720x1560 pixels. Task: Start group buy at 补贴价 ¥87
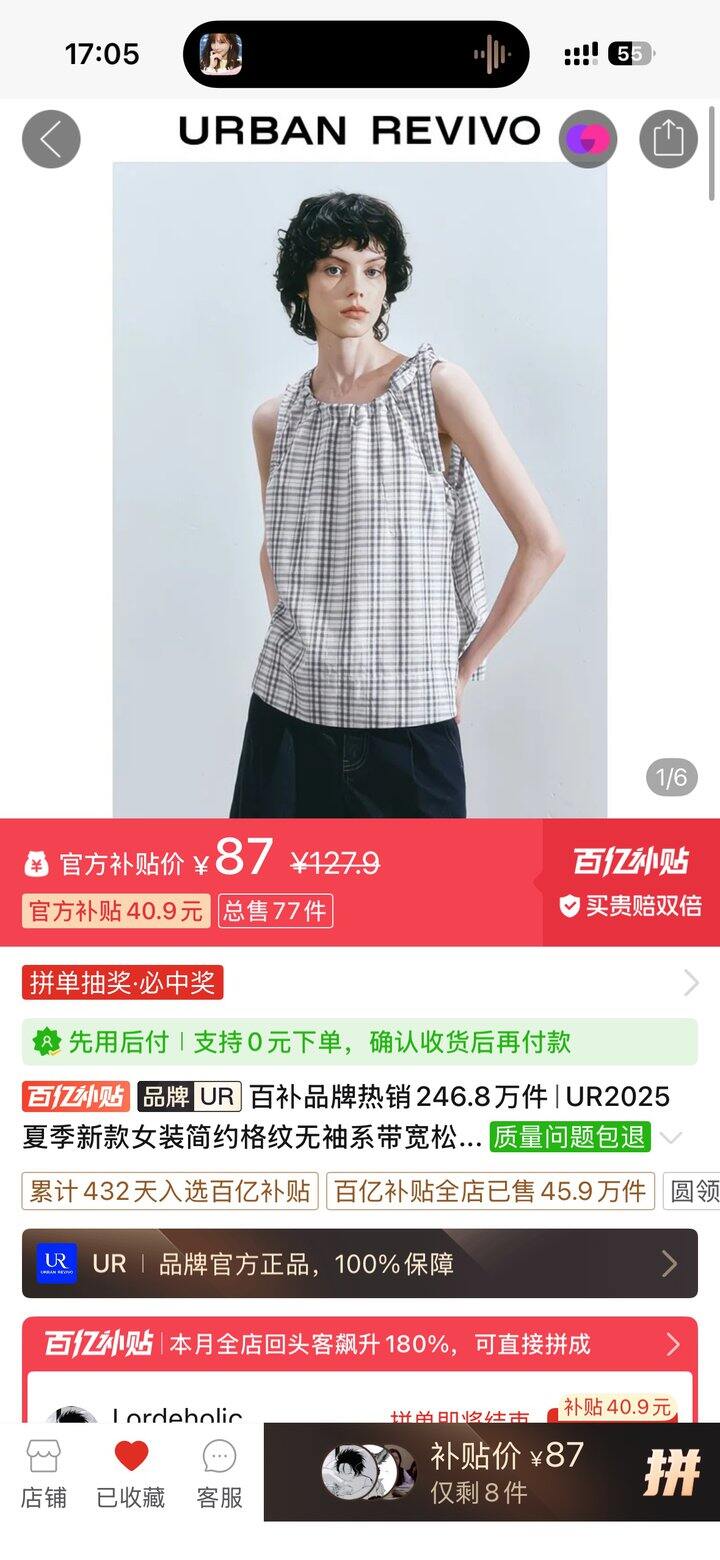tap(490, 1472)
